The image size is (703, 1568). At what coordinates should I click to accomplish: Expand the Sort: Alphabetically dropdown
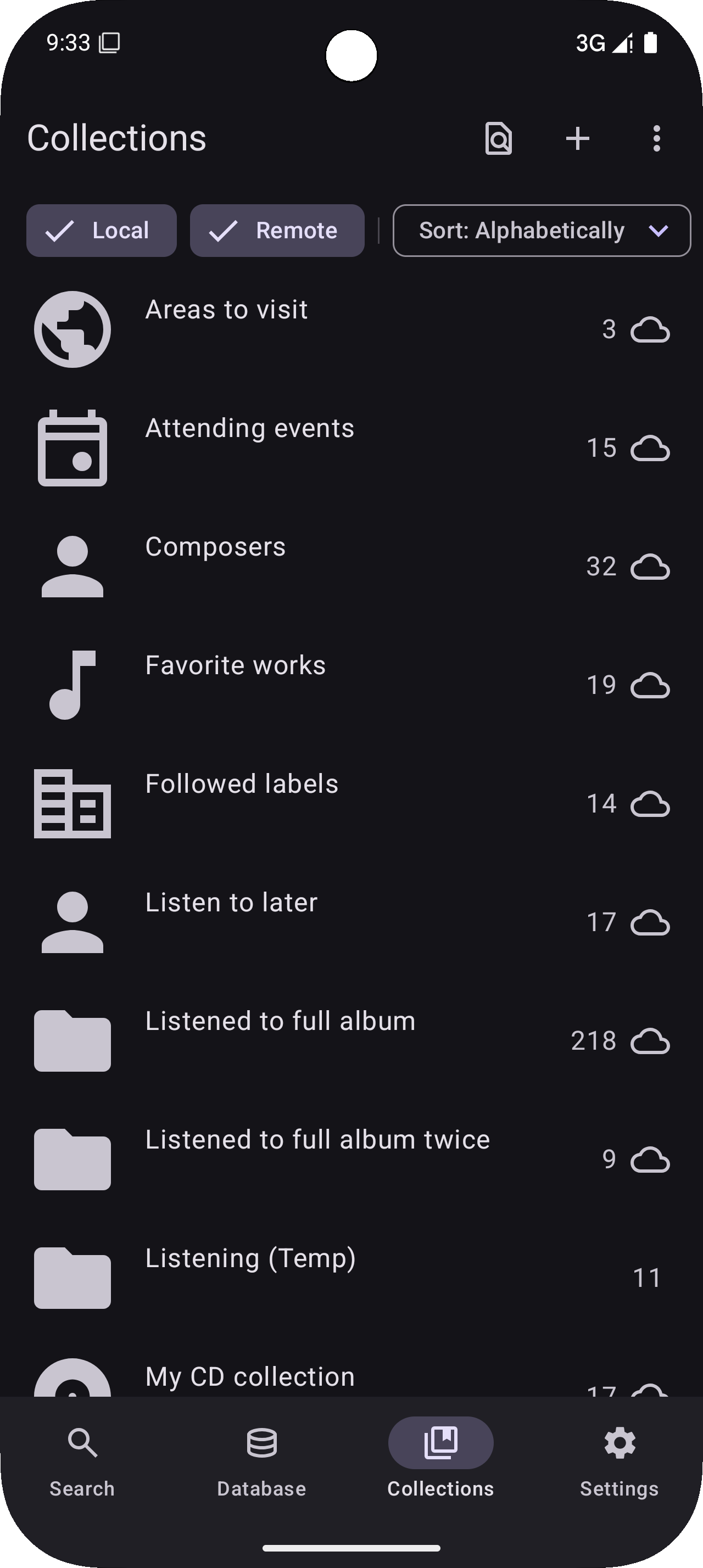coord(542,231)
